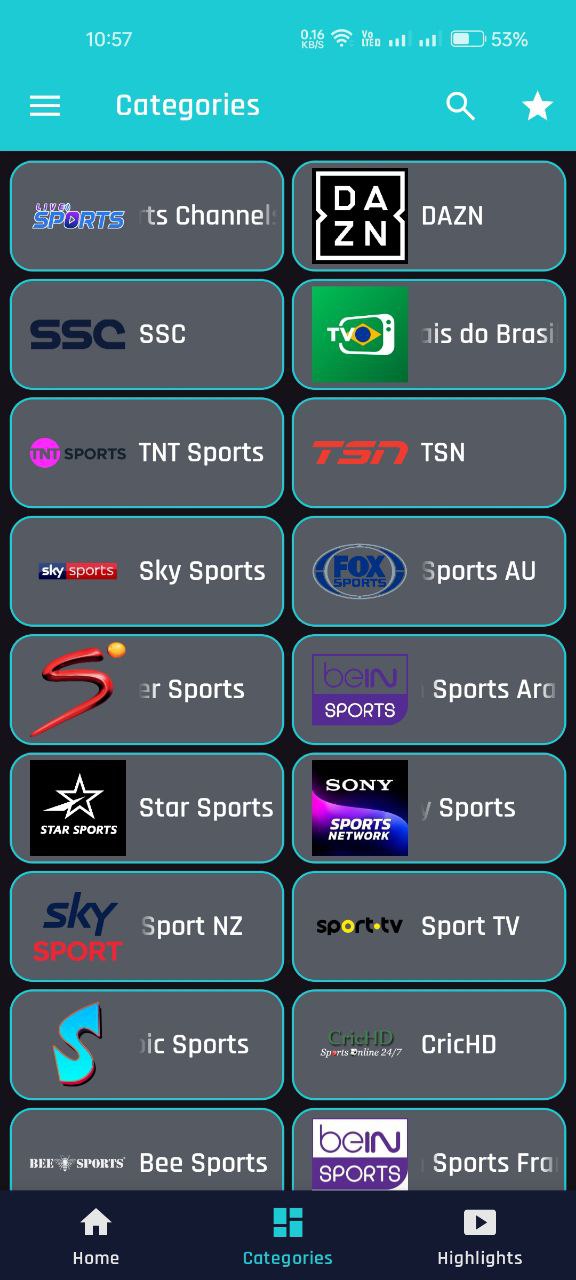Open the search icon
The height and width of the screenshot is (1280, 576).
click(460, 106)
